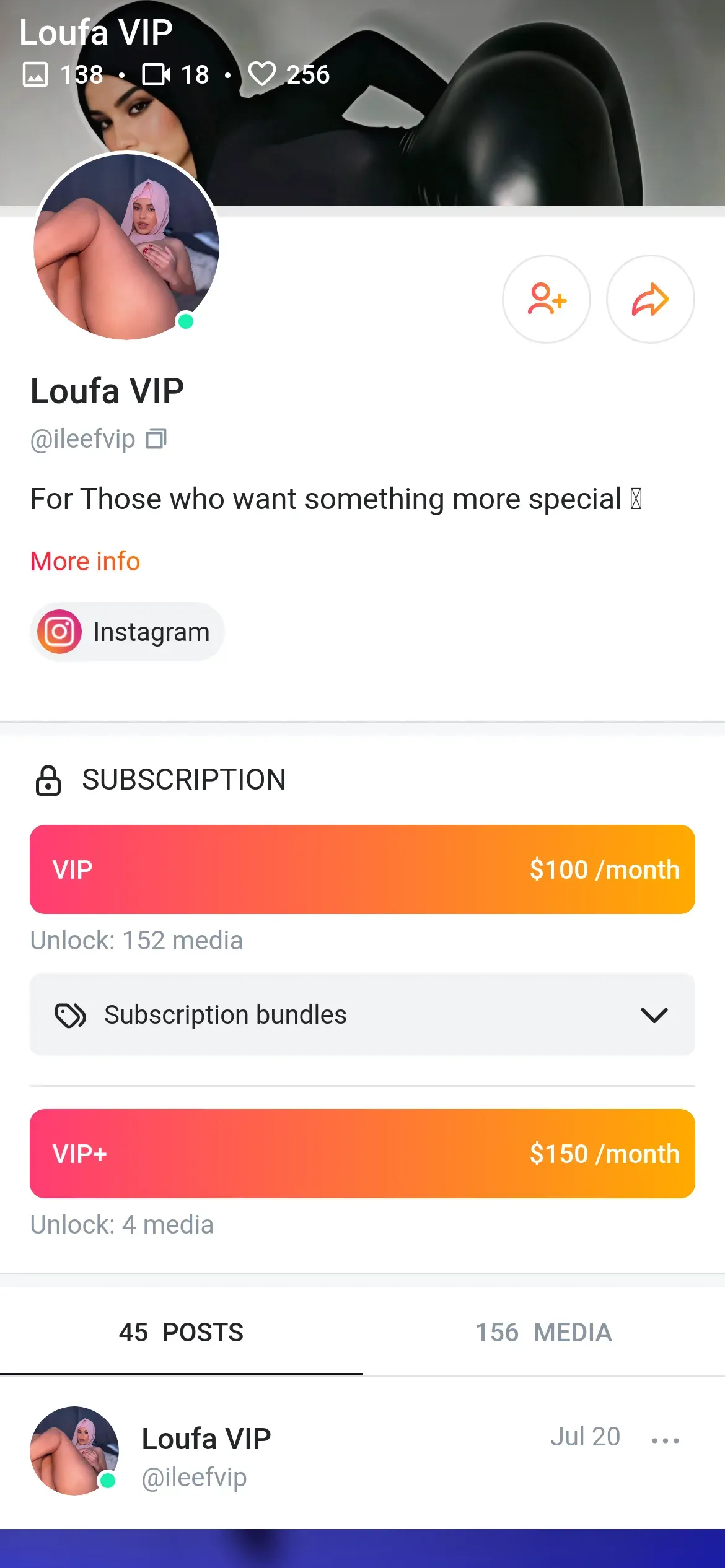
Task: Tap the follow user icon
Action: (546, 299)
